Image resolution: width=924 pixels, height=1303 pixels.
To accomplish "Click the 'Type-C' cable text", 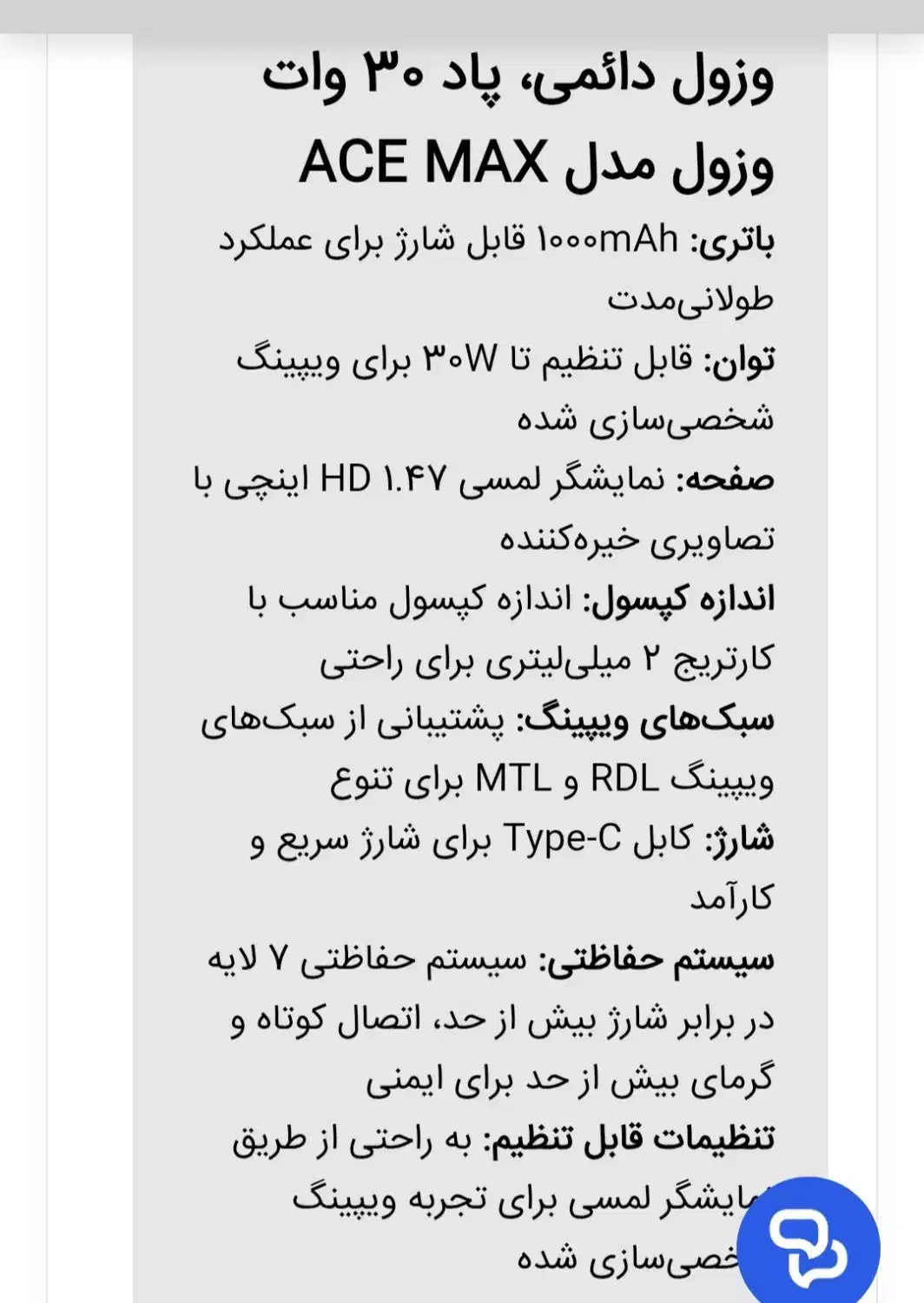I will click(x=564, y=834).
